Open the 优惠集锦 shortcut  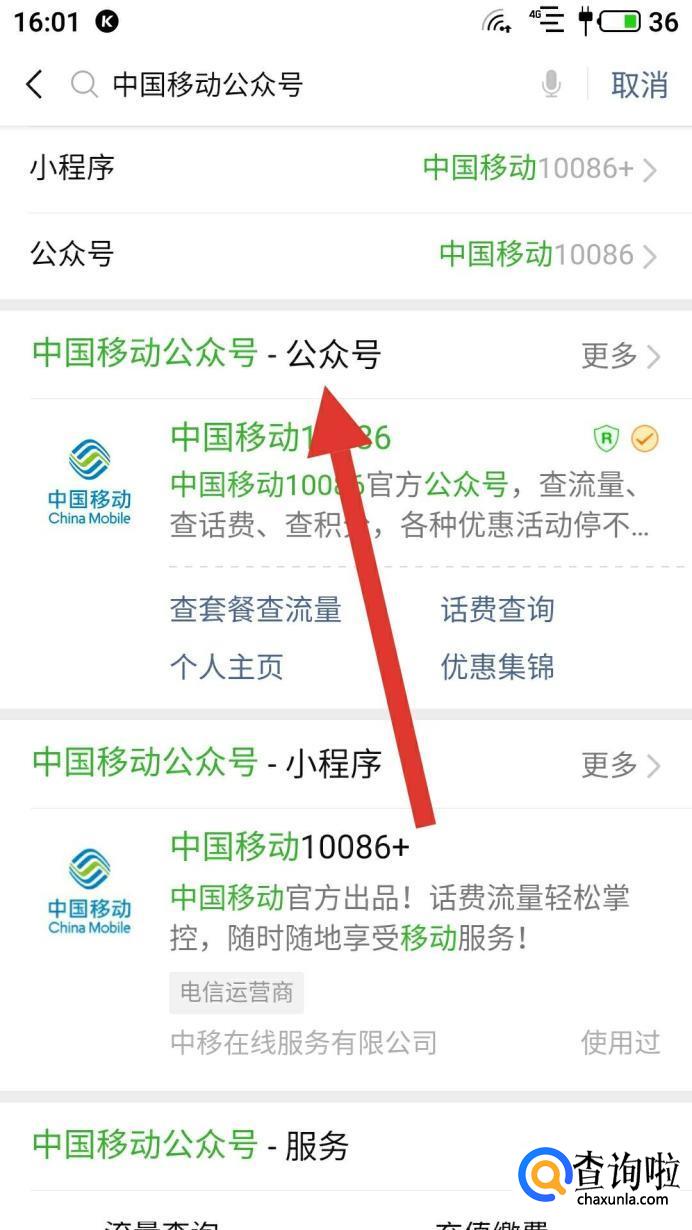(498, 666)
